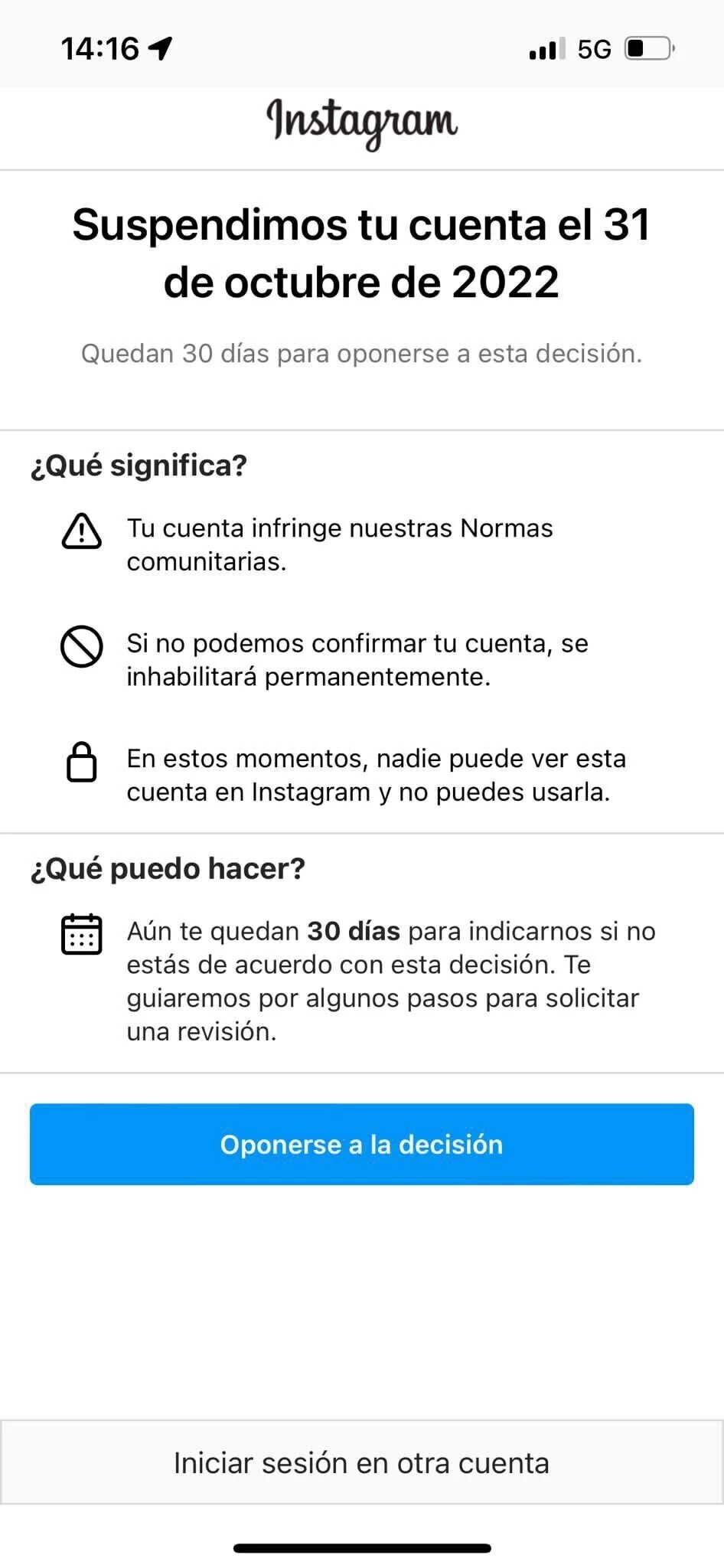This screenshot has width=724, height=1568.
Task: Click the suspension headline text
Action: pyautogui.click(x=362, y=253)
